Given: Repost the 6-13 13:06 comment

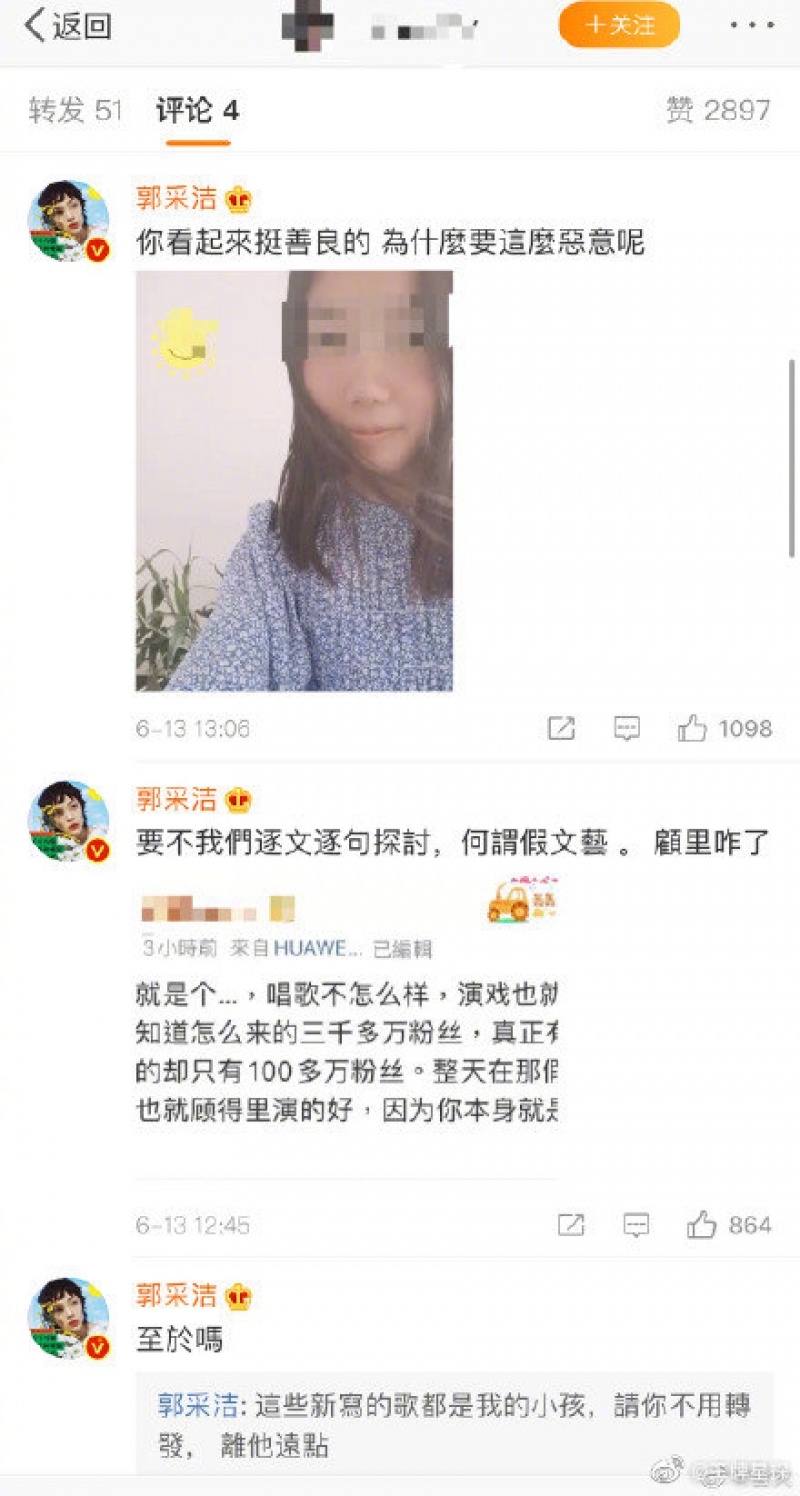Looking at the screenshot, I should 561,728.
